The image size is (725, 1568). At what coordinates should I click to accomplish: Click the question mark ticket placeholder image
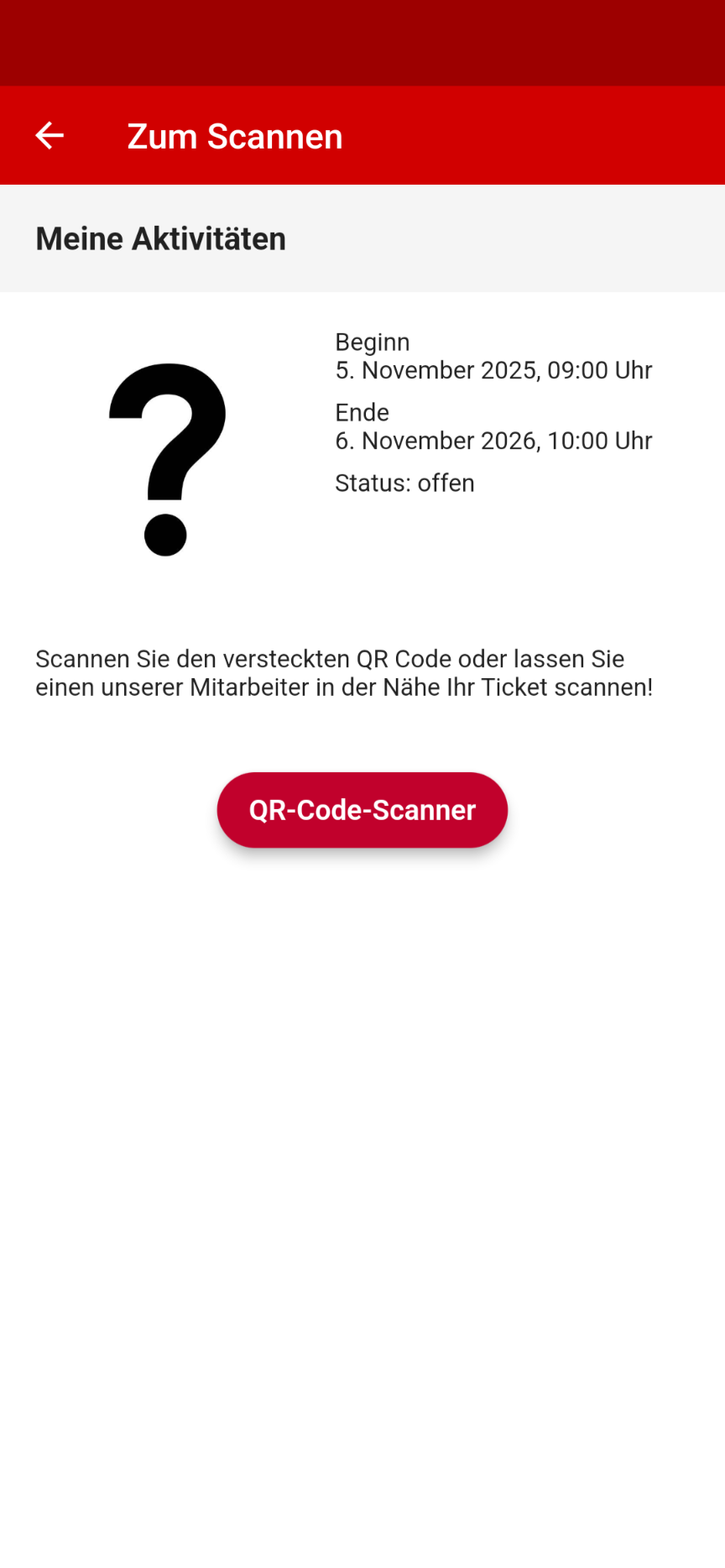[166, 453]
